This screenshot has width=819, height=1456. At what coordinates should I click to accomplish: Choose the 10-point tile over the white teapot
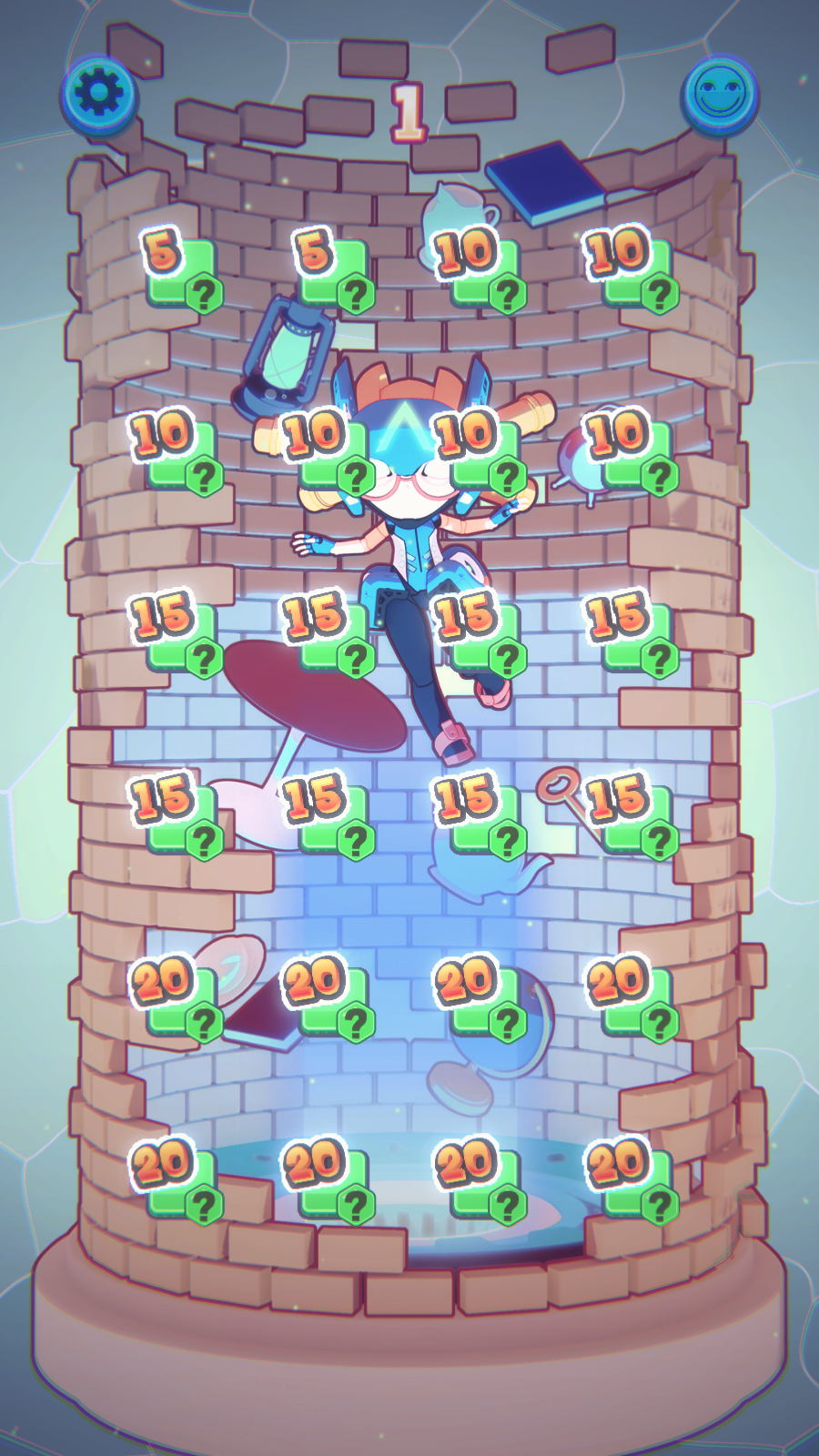[484, 270]
